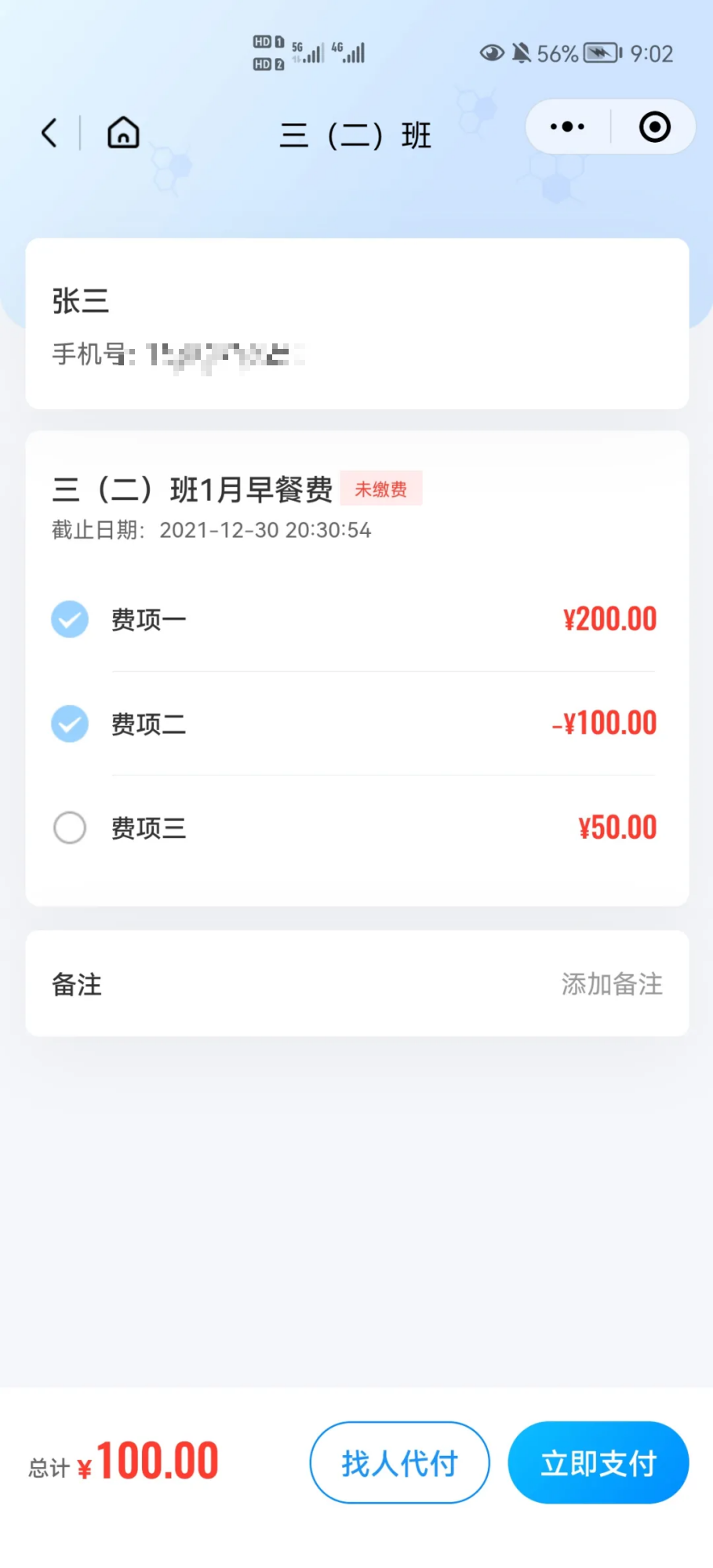Tap the 未缴费 status tag
This screenshot has height=1568, width=713.
point(381,488)
